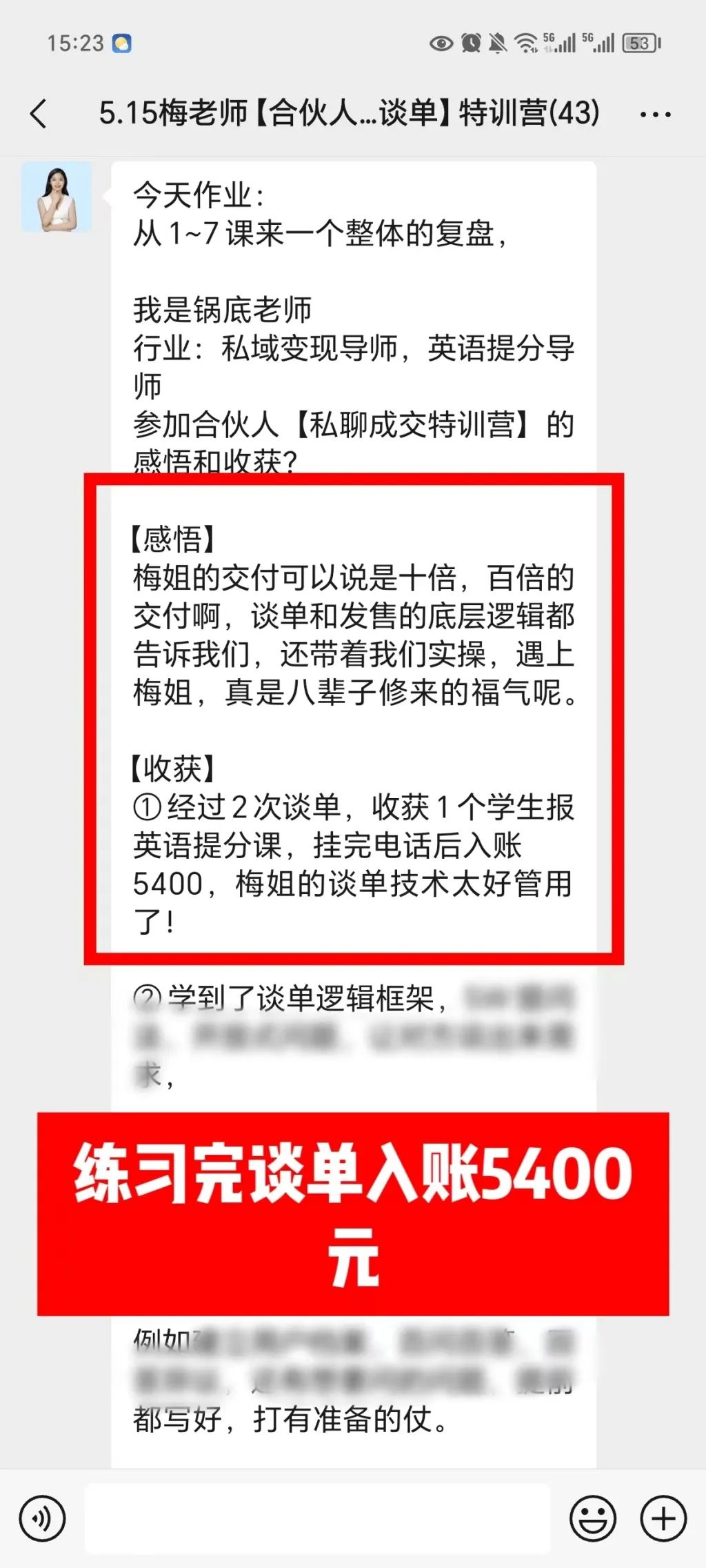Viewport: 706px width, 1568px height.
Task: Open the emoji picker
Action: tap(592, 1518)
